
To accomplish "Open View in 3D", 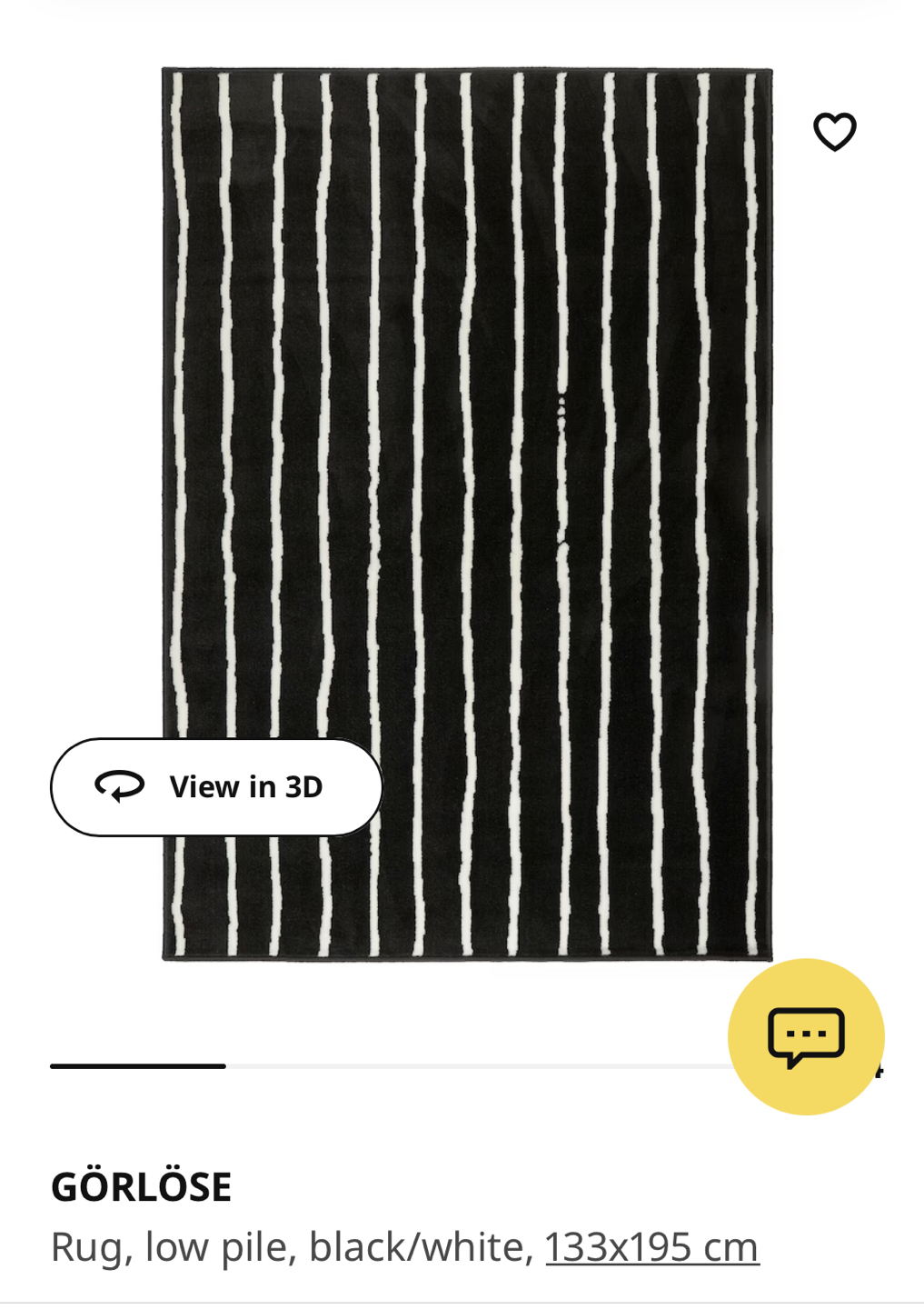I will [216, 787].
